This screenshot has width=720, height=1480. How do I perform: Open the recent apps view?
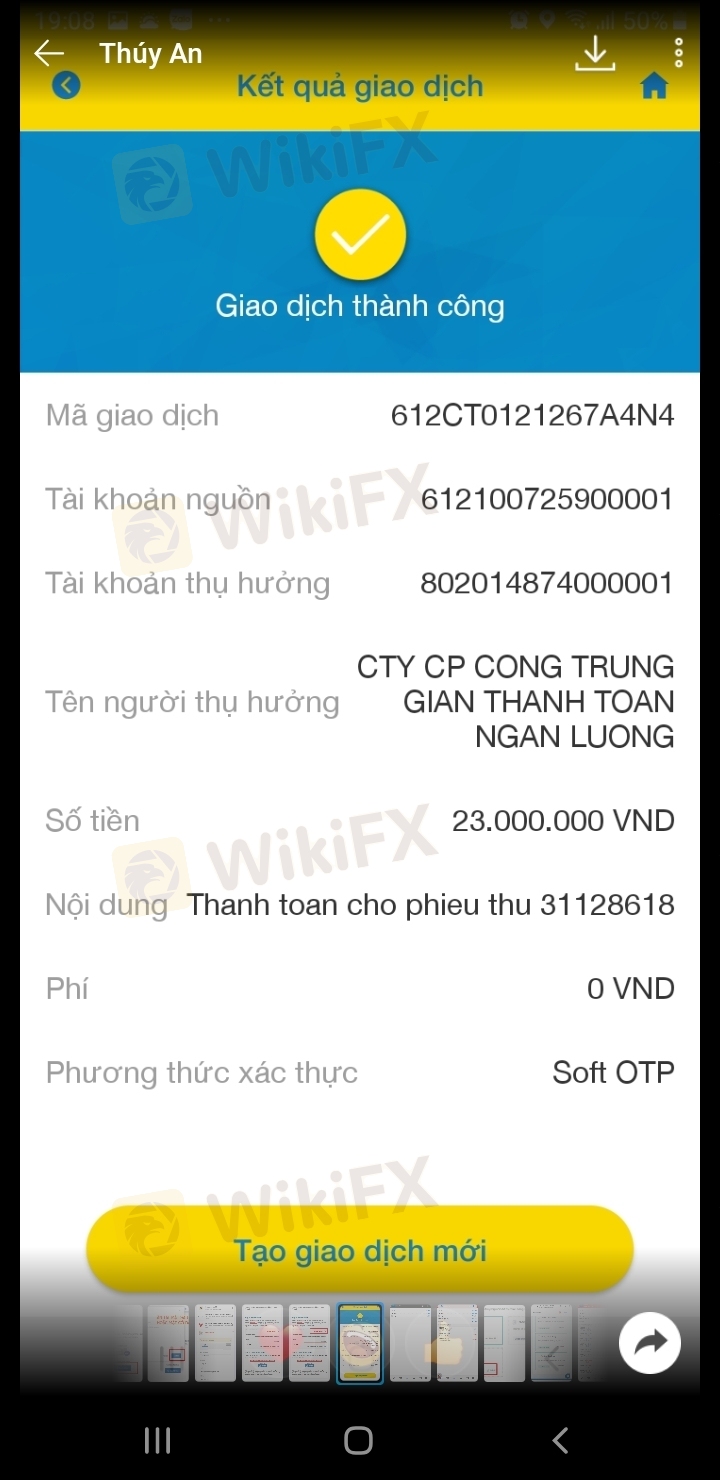[158, 1440]
